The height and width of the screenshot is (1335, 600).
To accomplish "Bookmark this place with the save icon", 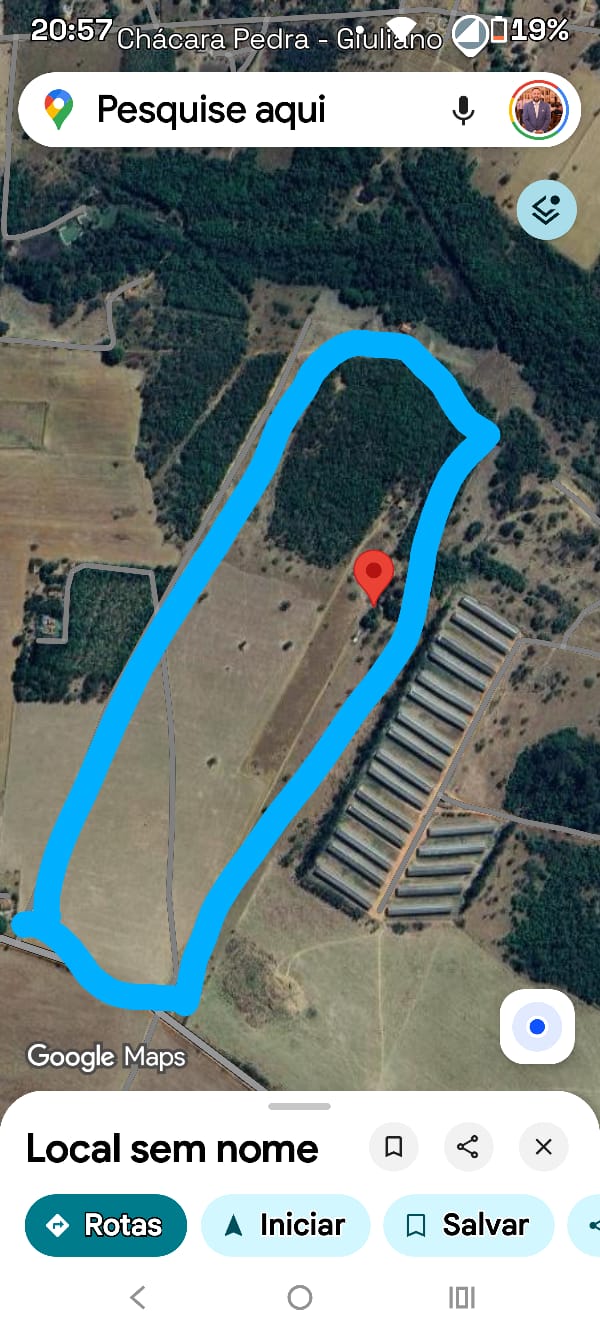I will (x=394, y=1146).
